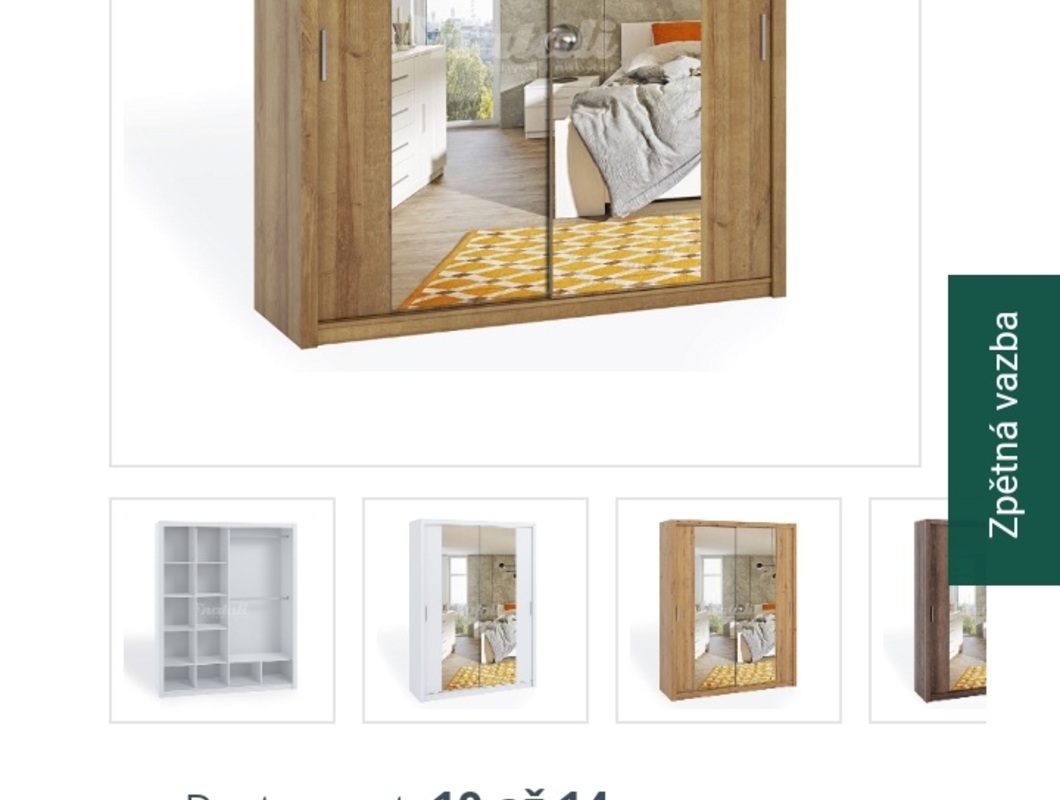The width and height of the screenshot is (1060, 800).
Task: Select the white mirrored wardrobe thumbnail
Action: click(475, 610)
